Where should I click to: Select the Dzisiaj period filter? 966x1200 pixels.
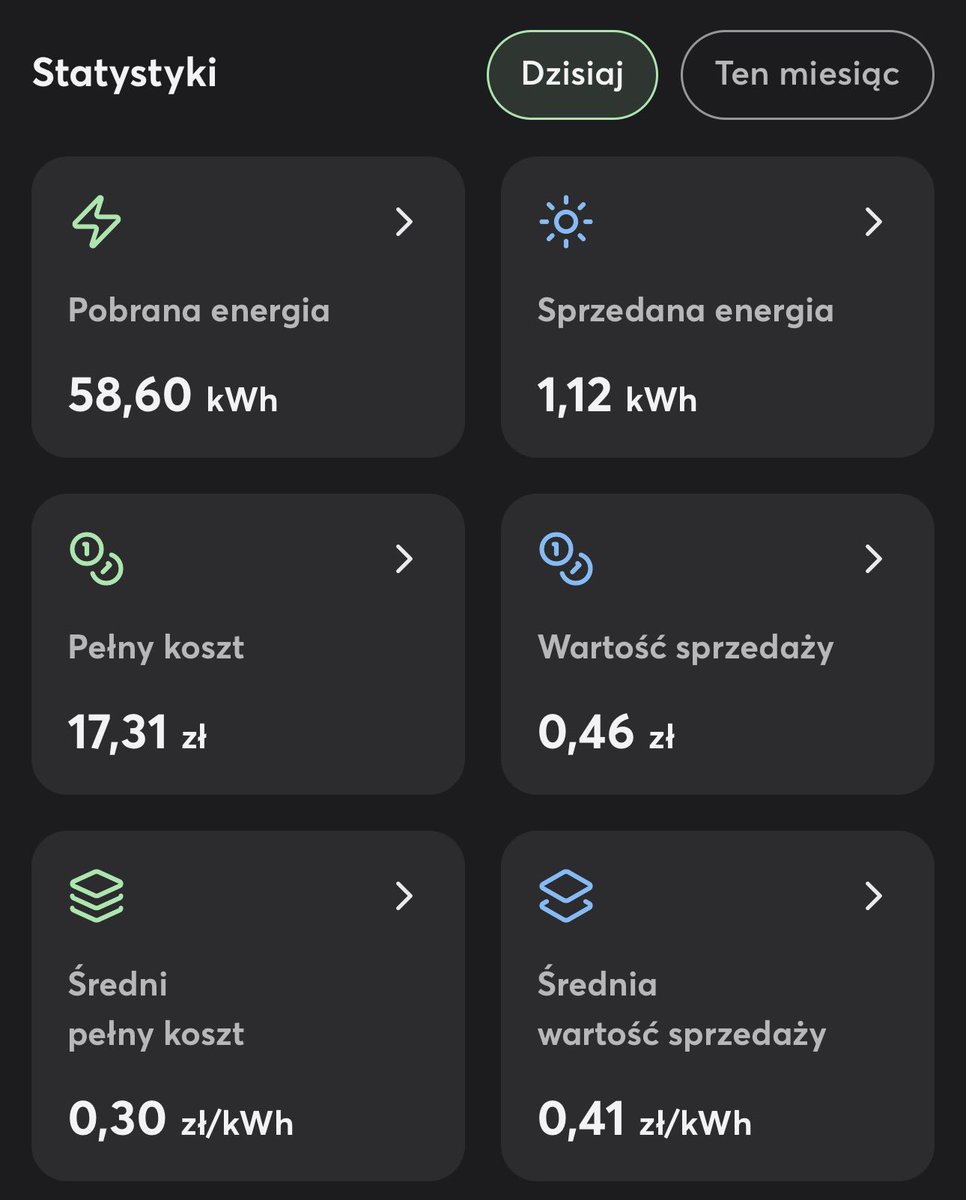click(x=572, y=75)
